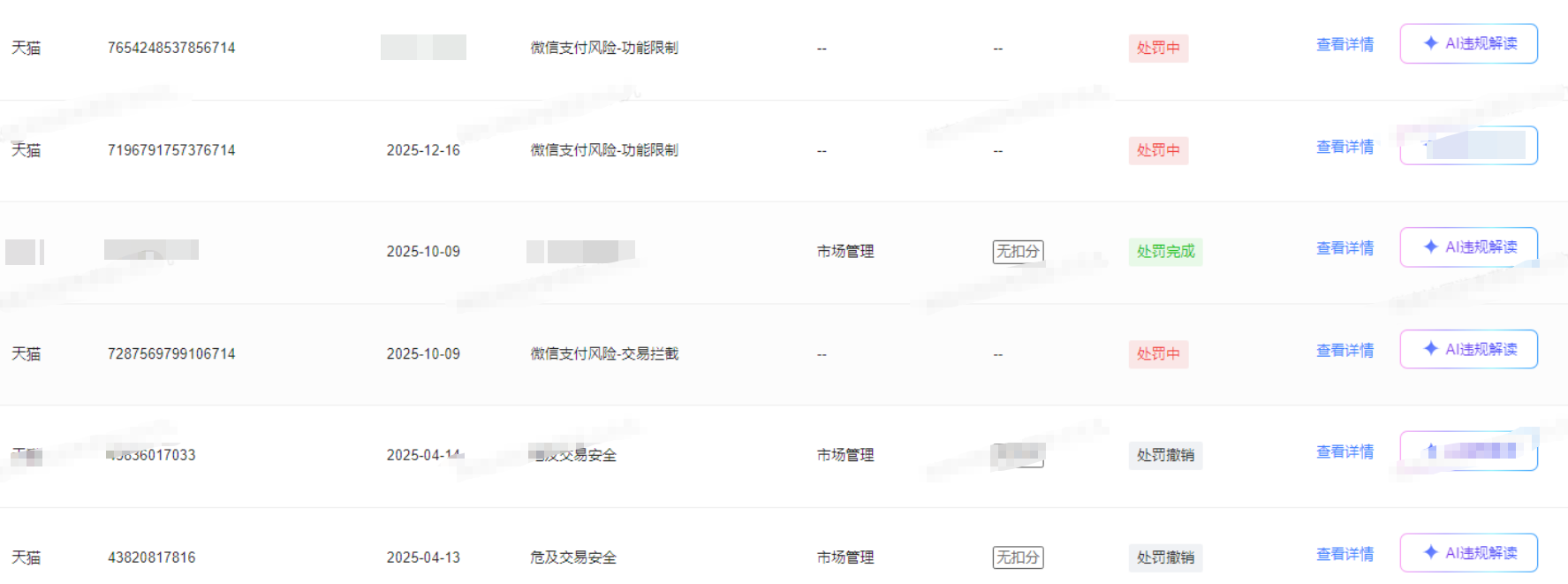Image resolution: width=1568 pixels, height=584 pixels.
Task: Tap AI违规解读 for record 43820817816
Action: [x=1468, y=553]
